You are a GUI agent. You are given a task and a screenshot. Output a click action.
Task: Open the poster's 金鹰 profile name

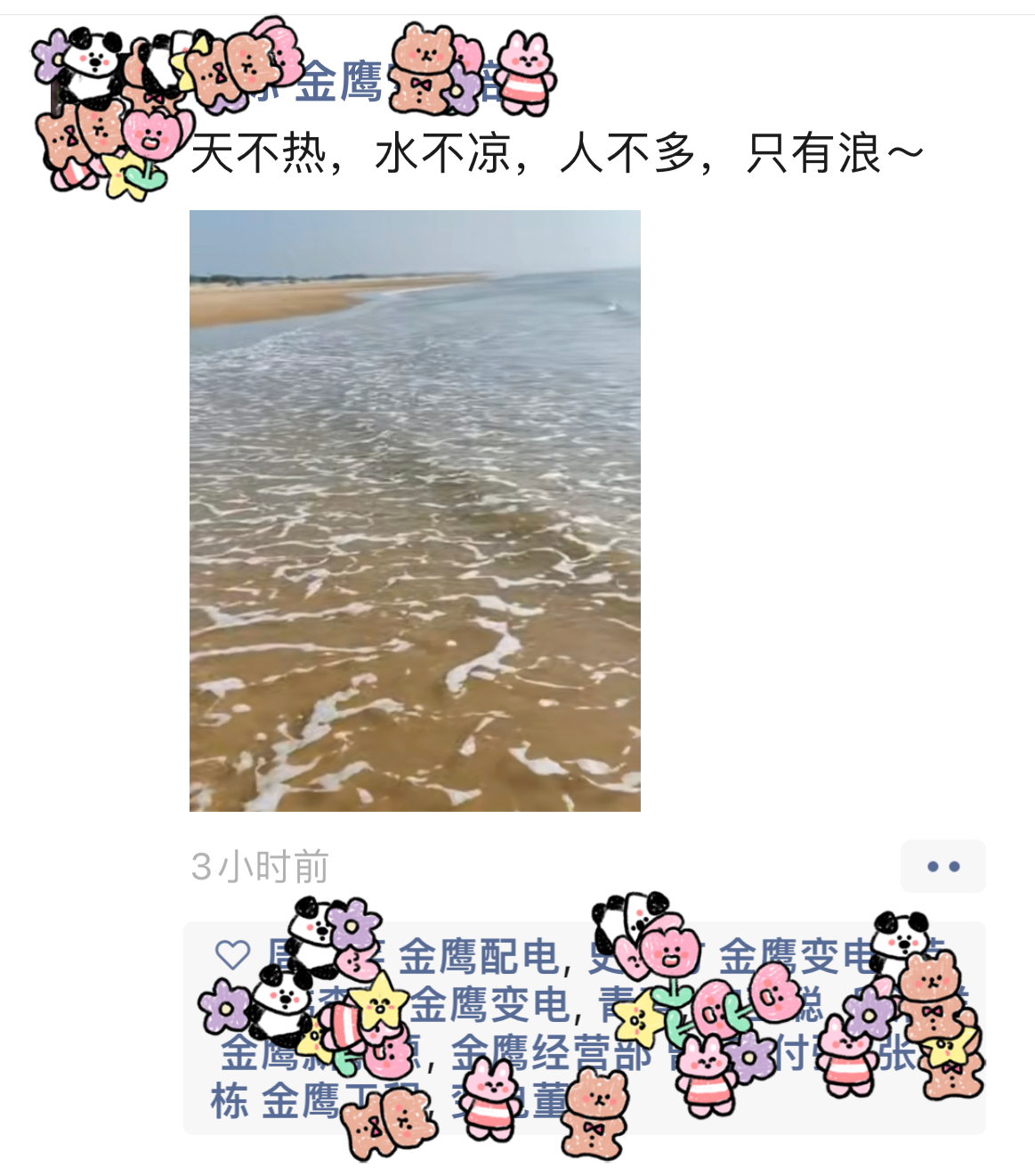tap(339, 83)
